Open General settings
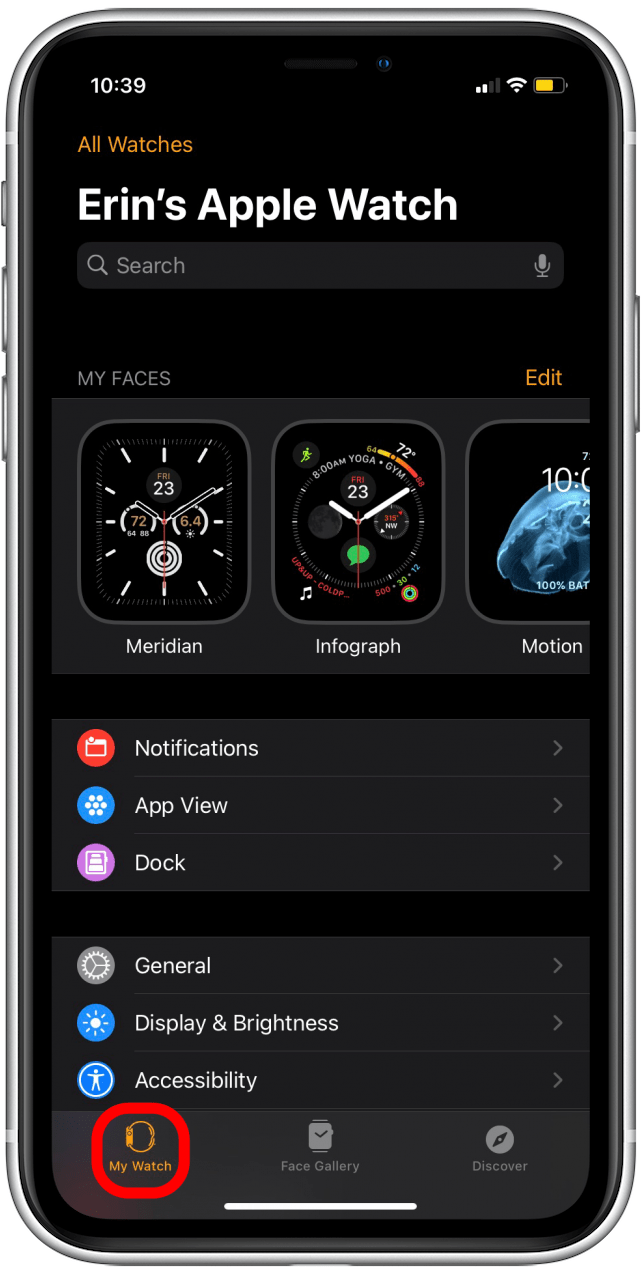The height and width of the screenshot is (1274, 642). [x=320, y=966]
